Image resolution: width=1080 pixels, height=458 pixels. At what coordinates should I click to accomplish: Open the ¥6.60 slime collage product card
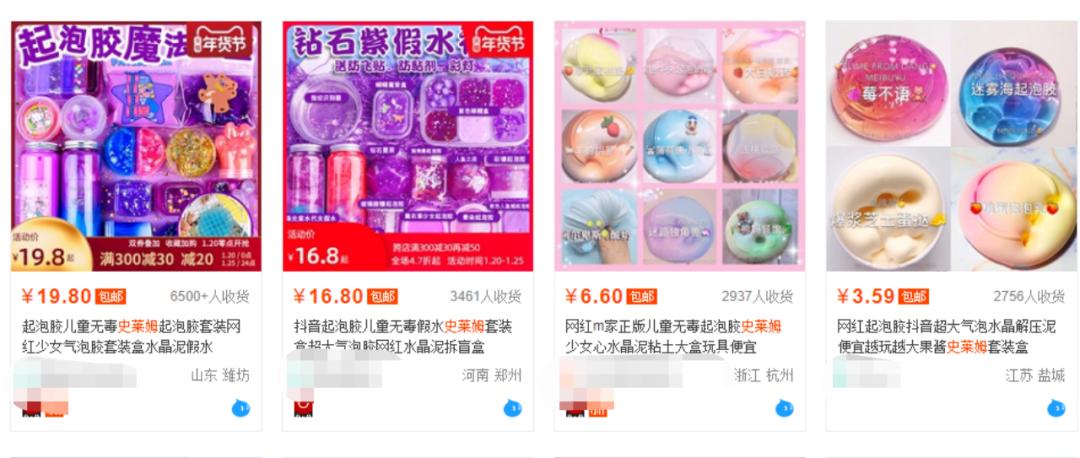click(x=679, y=146)
